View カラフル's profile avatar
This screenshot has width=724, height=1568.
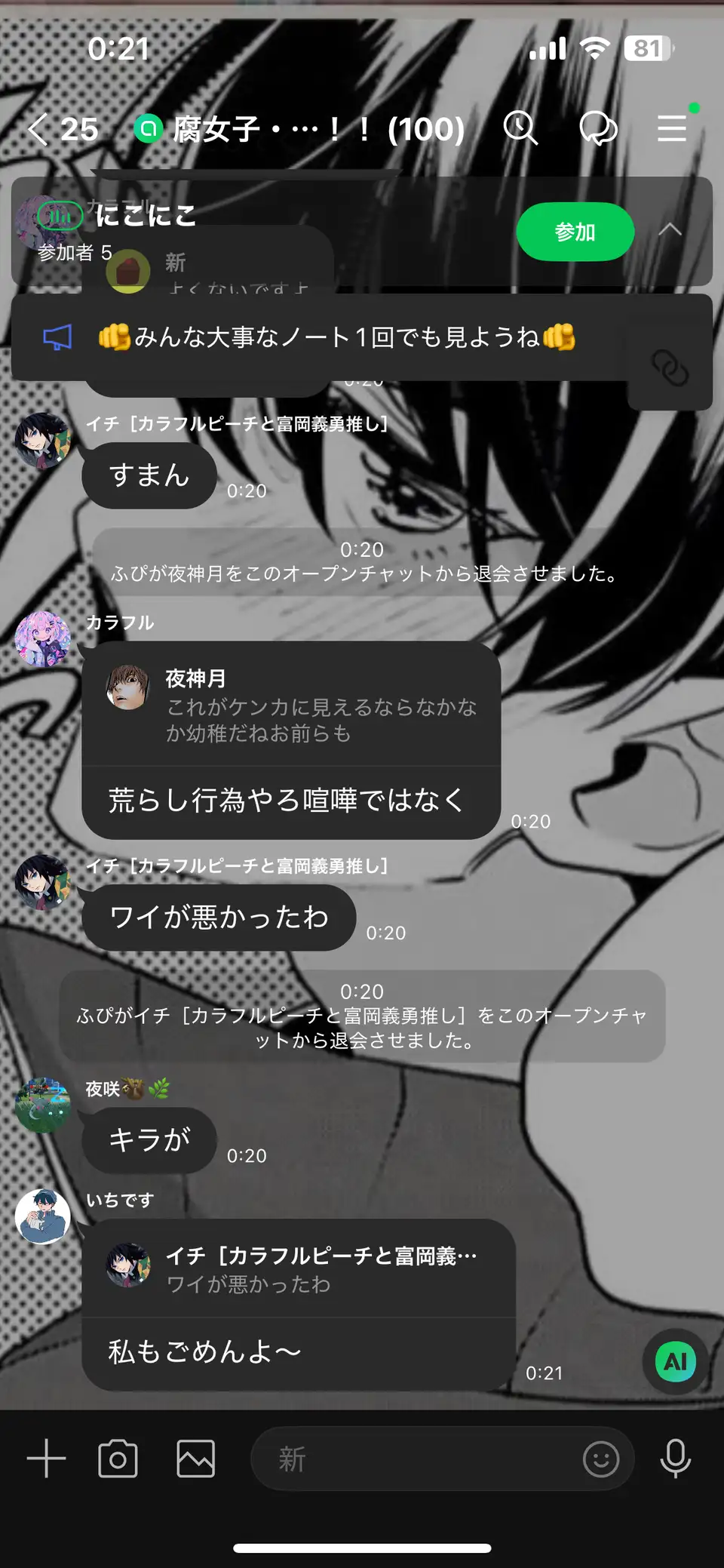point(43,638)
